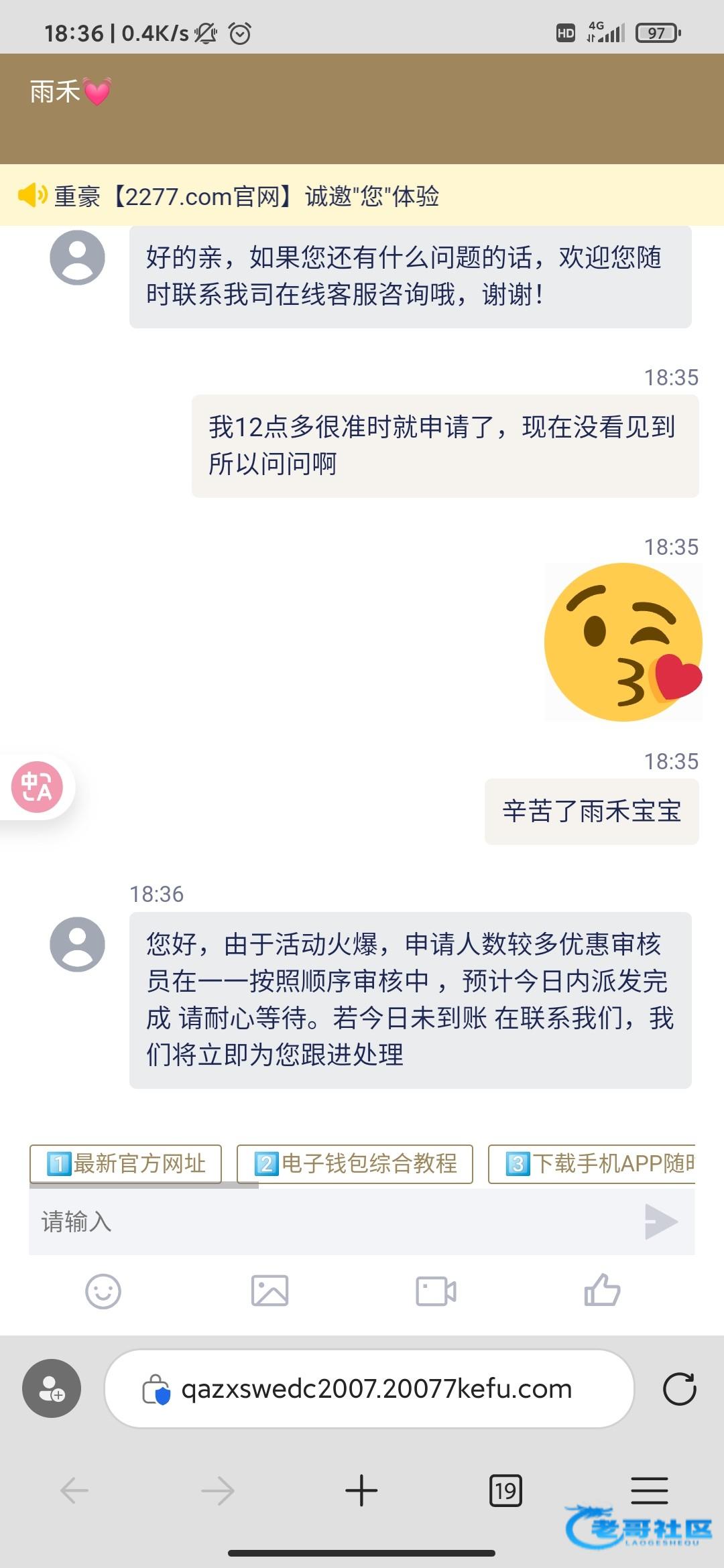Go back to the previous page

74,1491
